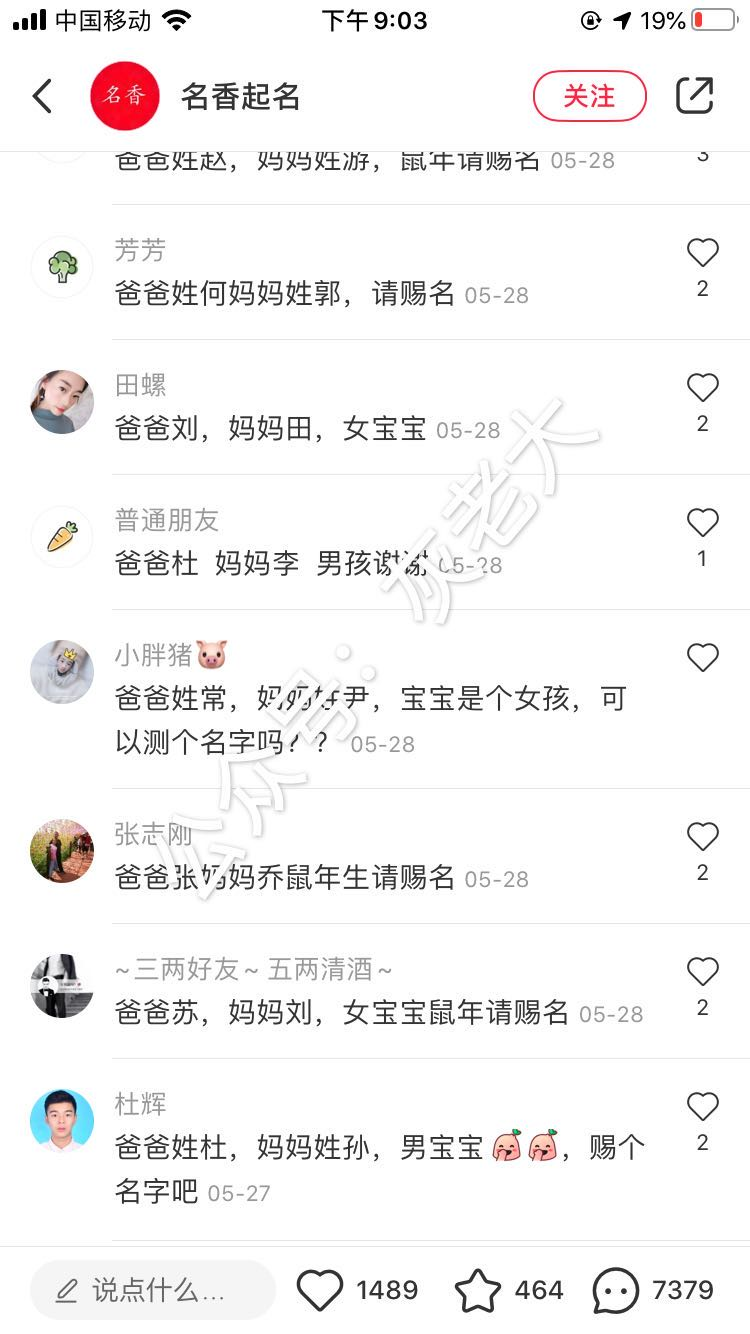This screenshot has width=750, height=1334.
Task: Open 杜辉's profile avatar
Action: (x=62, y=1121)
